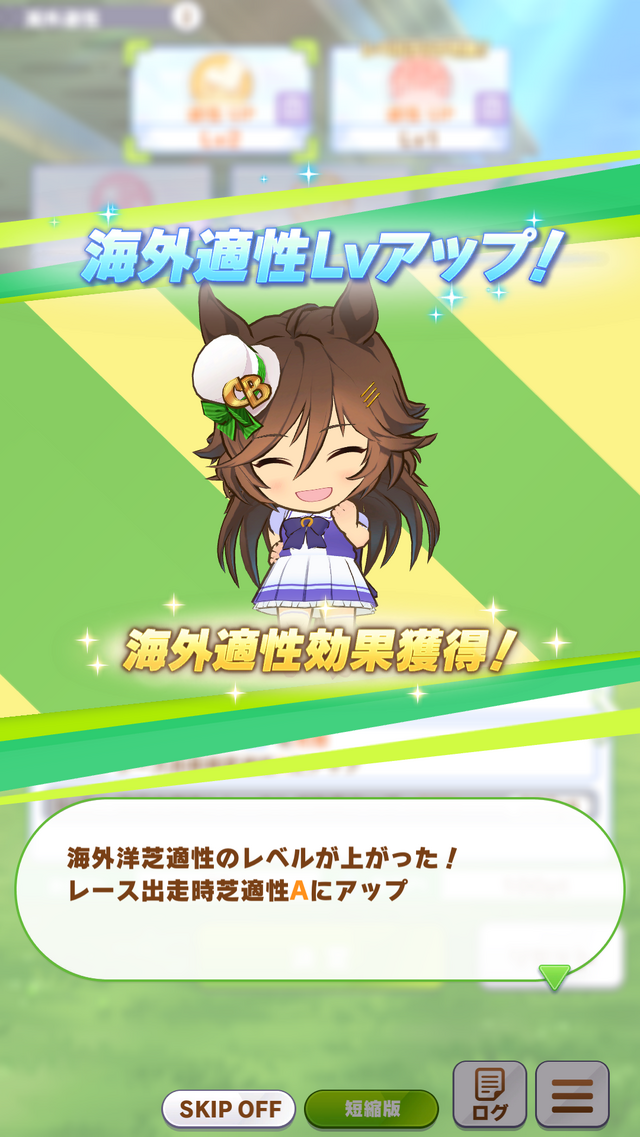Tap the 短縮版 shortened mode button
Viewport: 640px width, 1137px height.
pyautogui.click(x=372, y=1109)
